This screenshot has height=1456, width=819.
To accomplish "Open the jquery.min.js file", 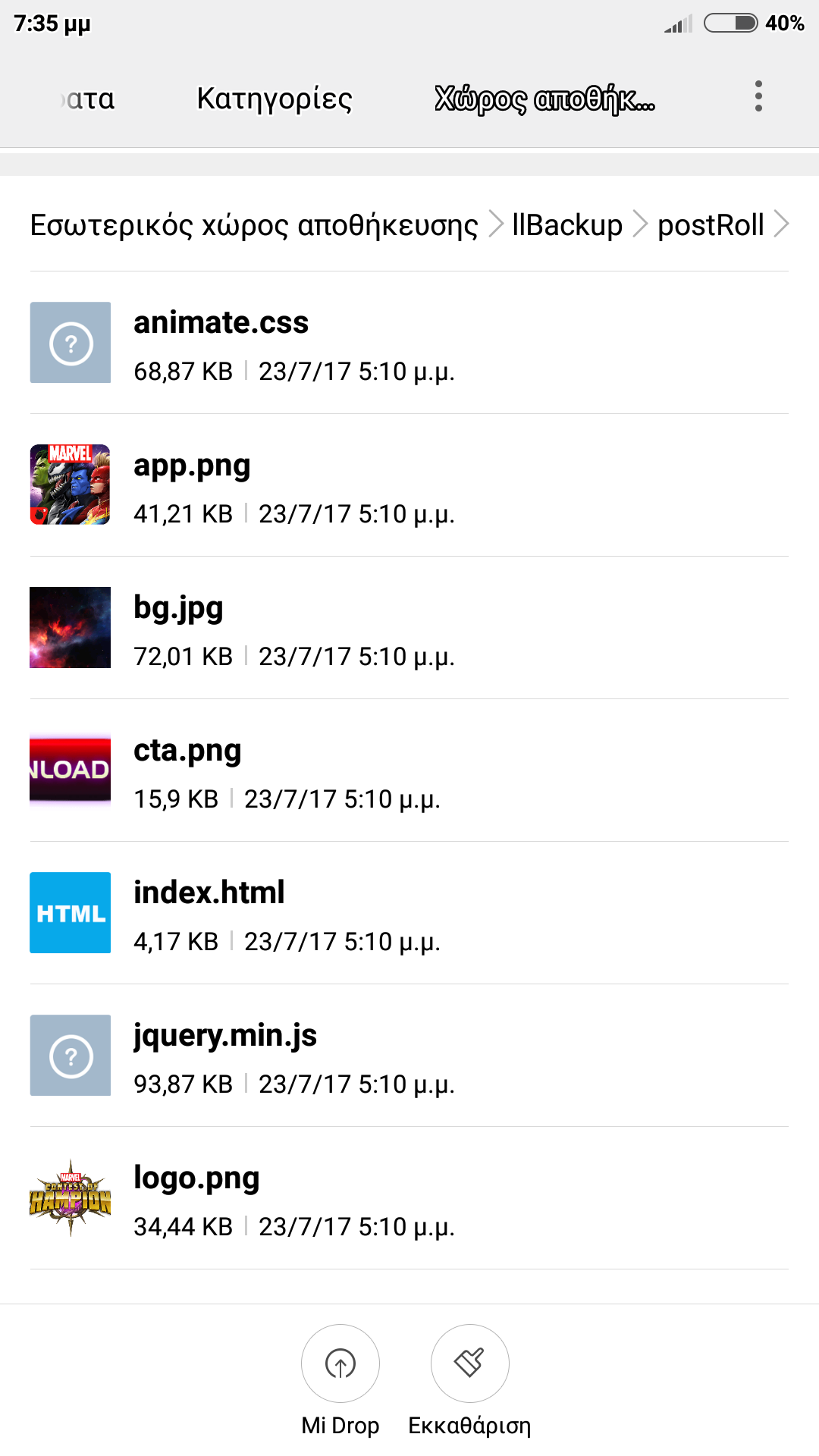I will point(409,1056).
